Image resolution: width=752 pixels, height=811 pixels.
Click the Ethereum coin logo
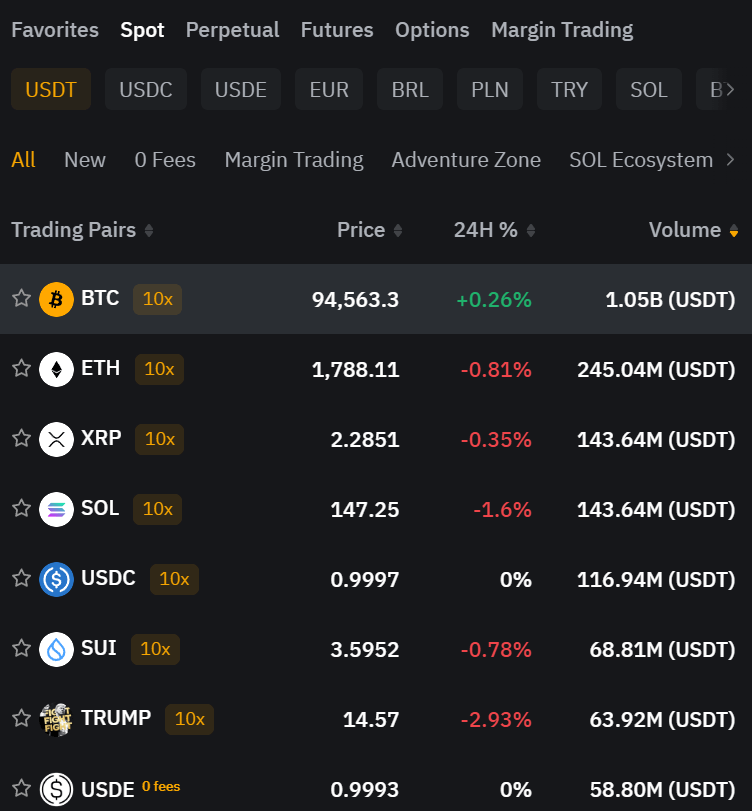(56, 369)
